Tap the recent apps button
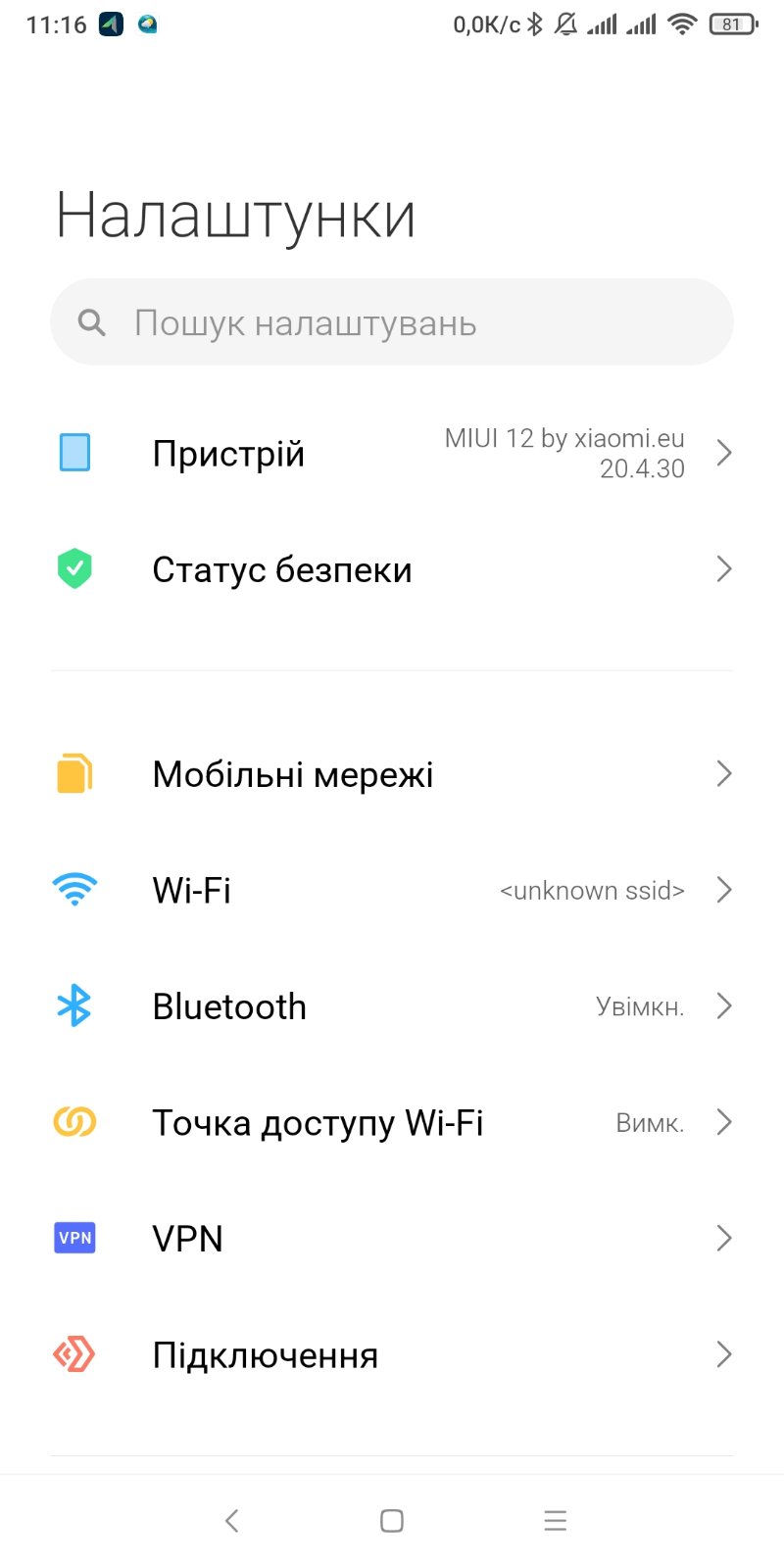This screenshot has height=1568, width=784. point(555,1520)
